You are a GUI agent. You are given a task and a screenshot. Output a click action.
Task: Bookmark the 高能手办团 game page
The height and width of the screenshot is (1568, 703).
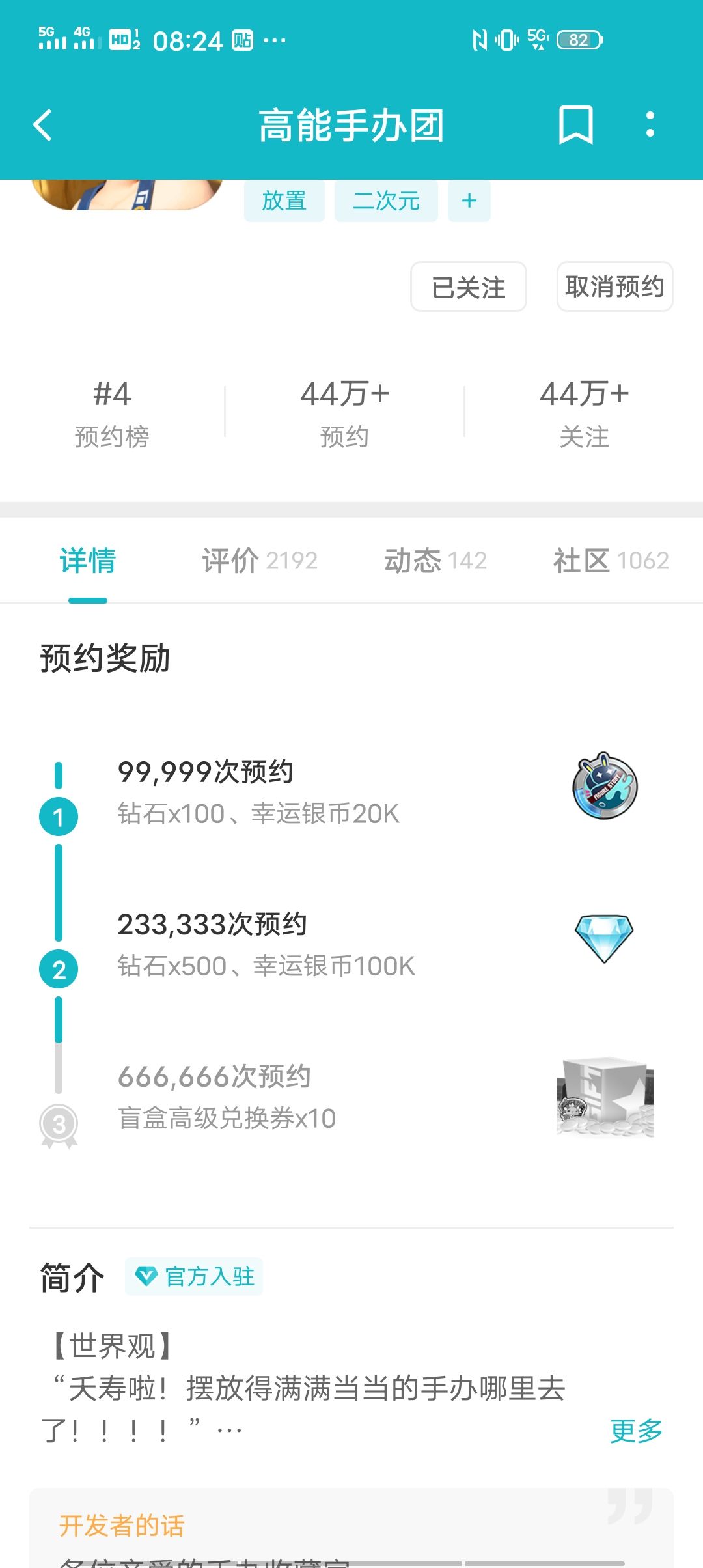[576, 124]
